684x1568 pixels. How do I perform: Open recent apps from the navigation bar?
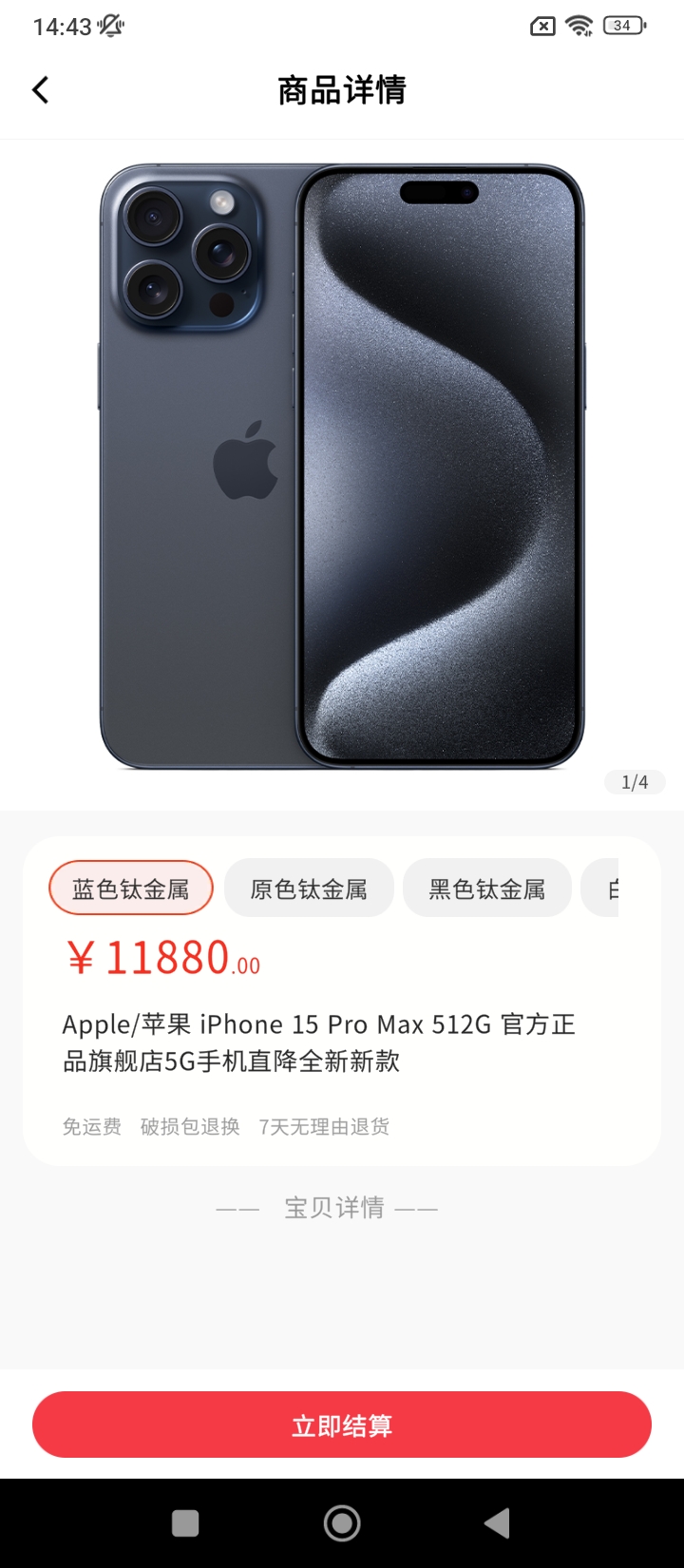point(185,1523)
